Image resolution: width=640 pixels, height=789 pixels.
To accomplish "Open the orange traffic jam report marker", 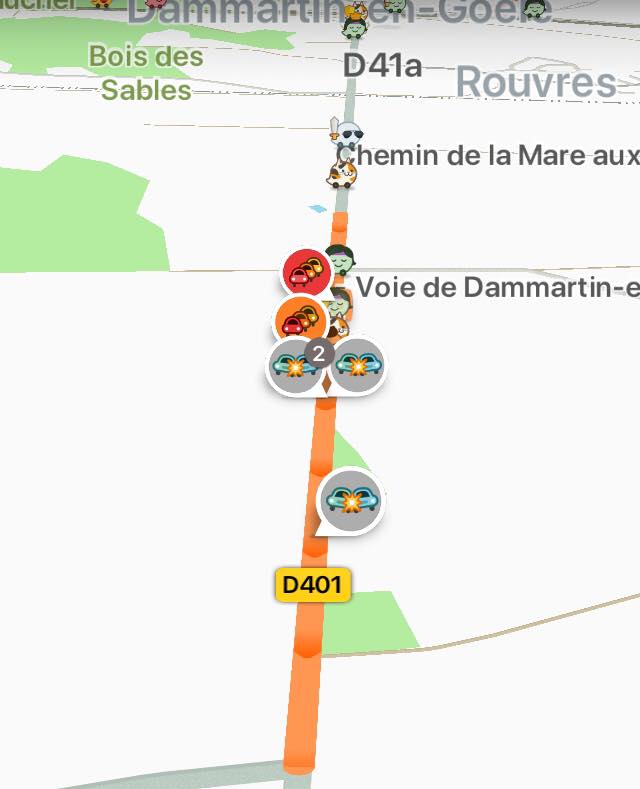I will [298, 319].
